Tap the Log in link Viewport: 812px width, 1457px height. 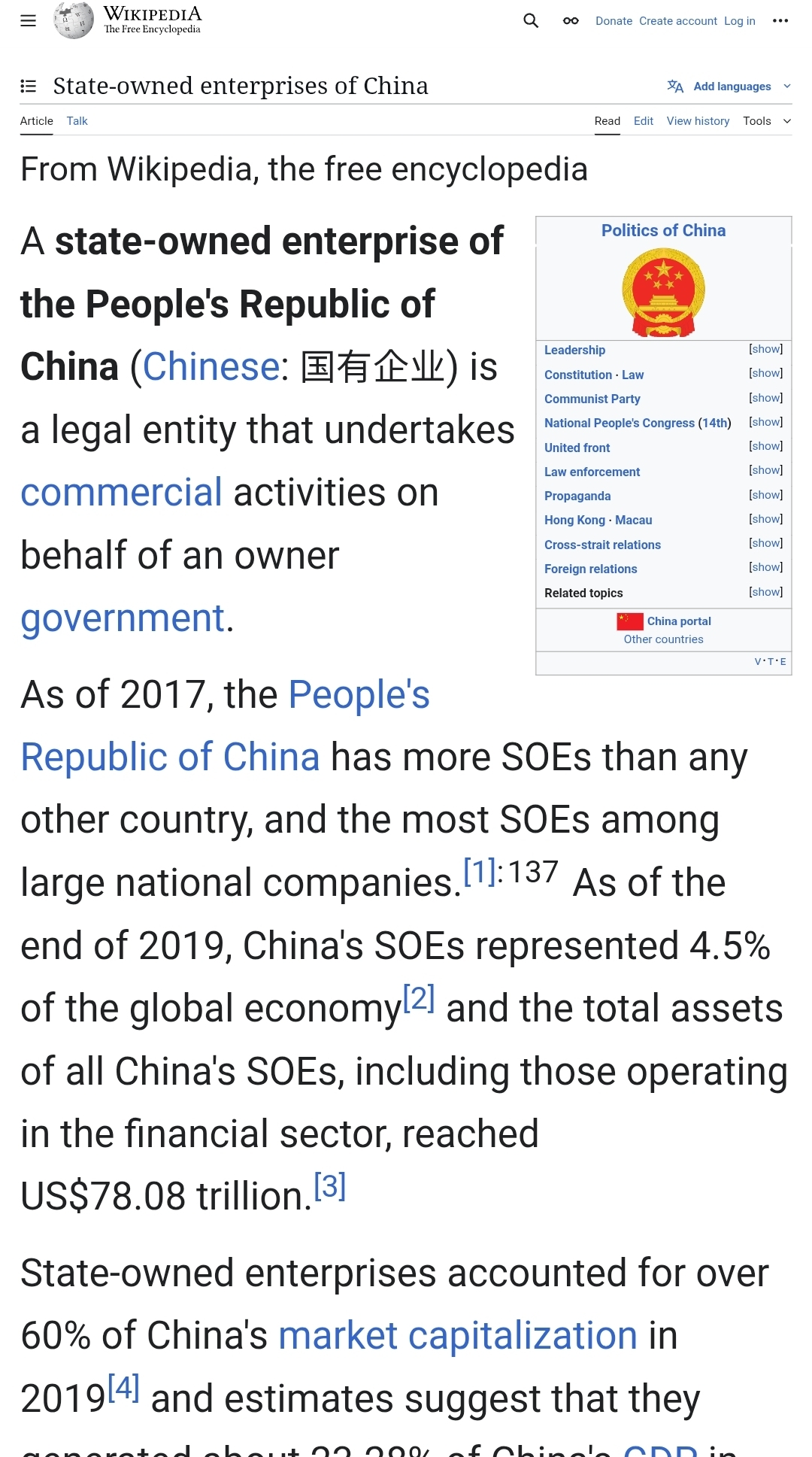(740, 21)
